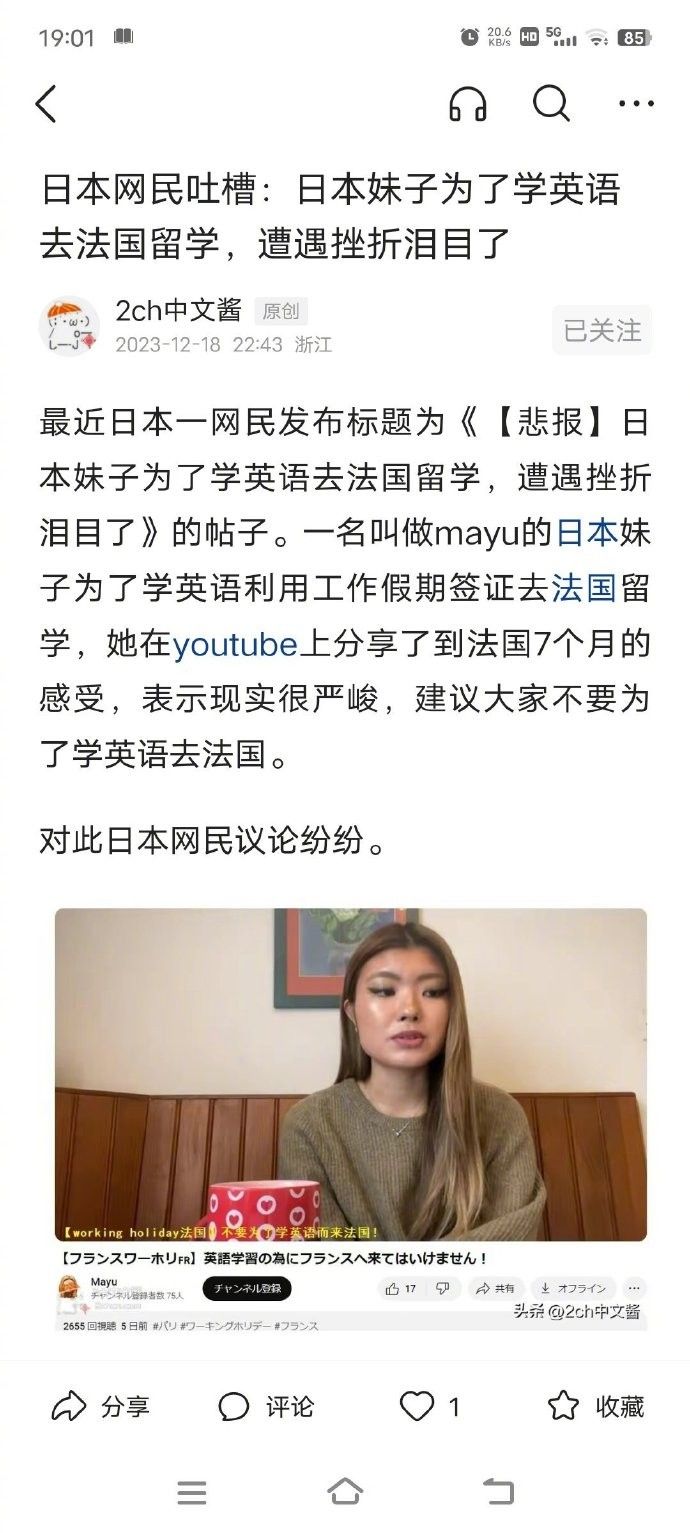Open the 评论 comments section
690x1533 pixels.
[x=266, y=1407]
